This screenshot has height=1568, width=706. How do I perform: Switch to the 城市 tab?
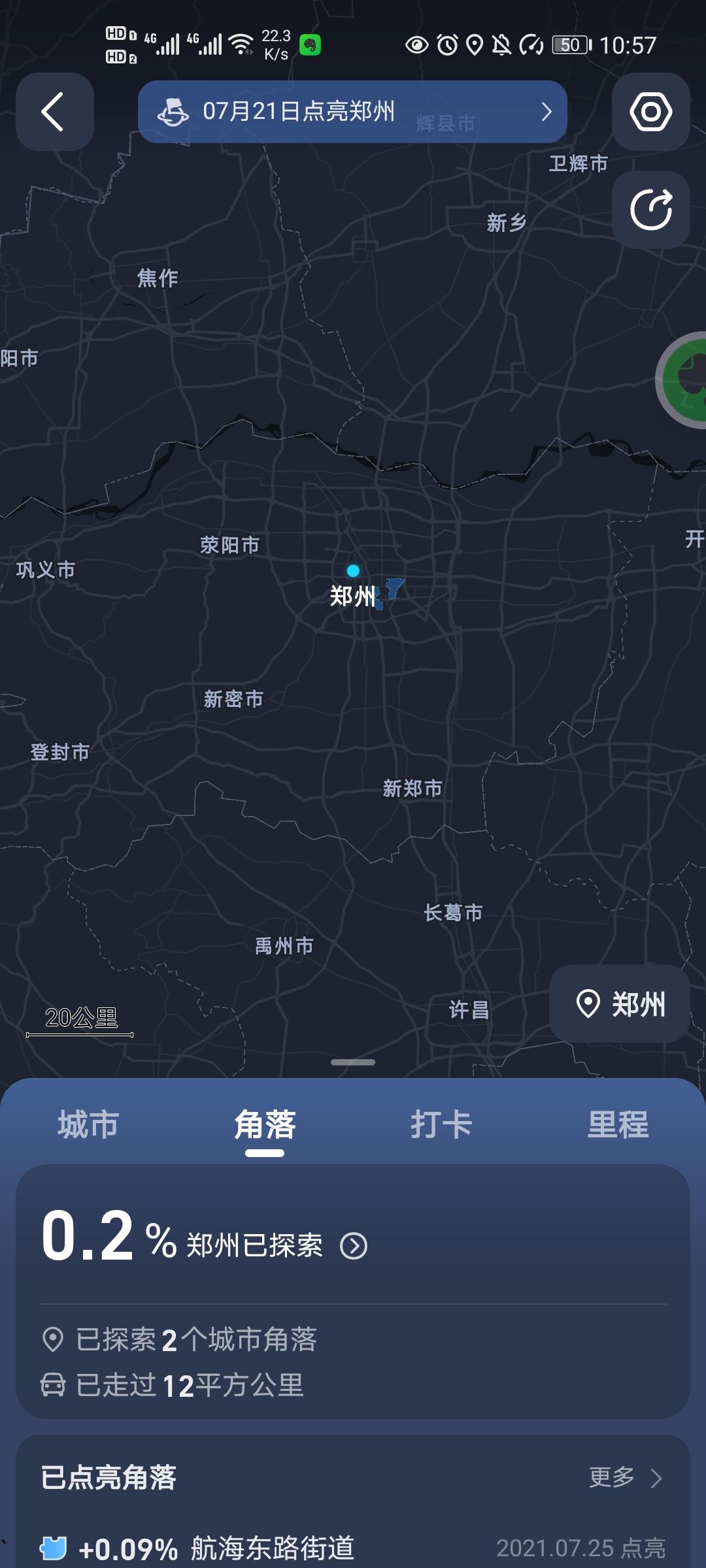tap(88, 1124)
